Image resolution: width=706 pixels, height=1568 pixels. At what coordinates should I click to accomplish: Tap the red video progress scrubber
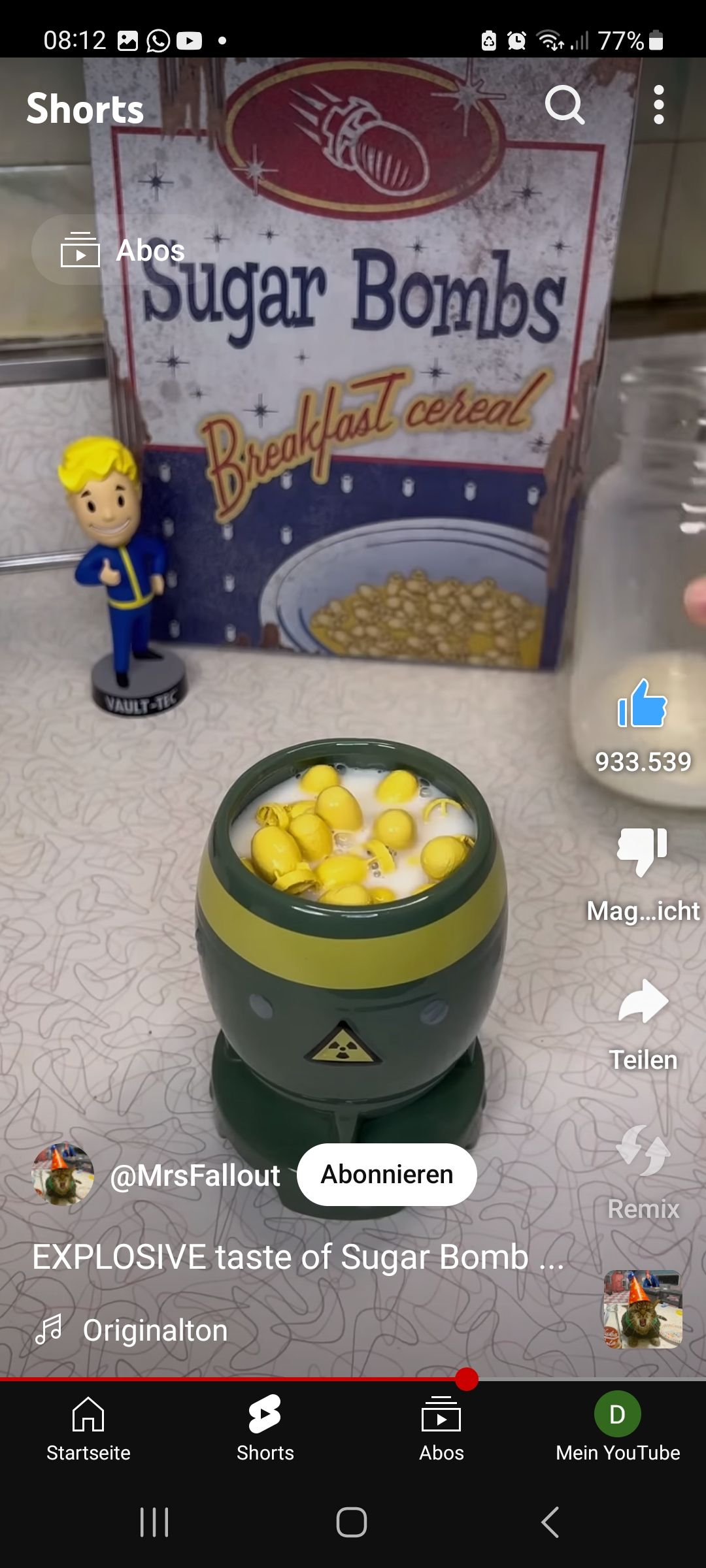[467, 1379]
